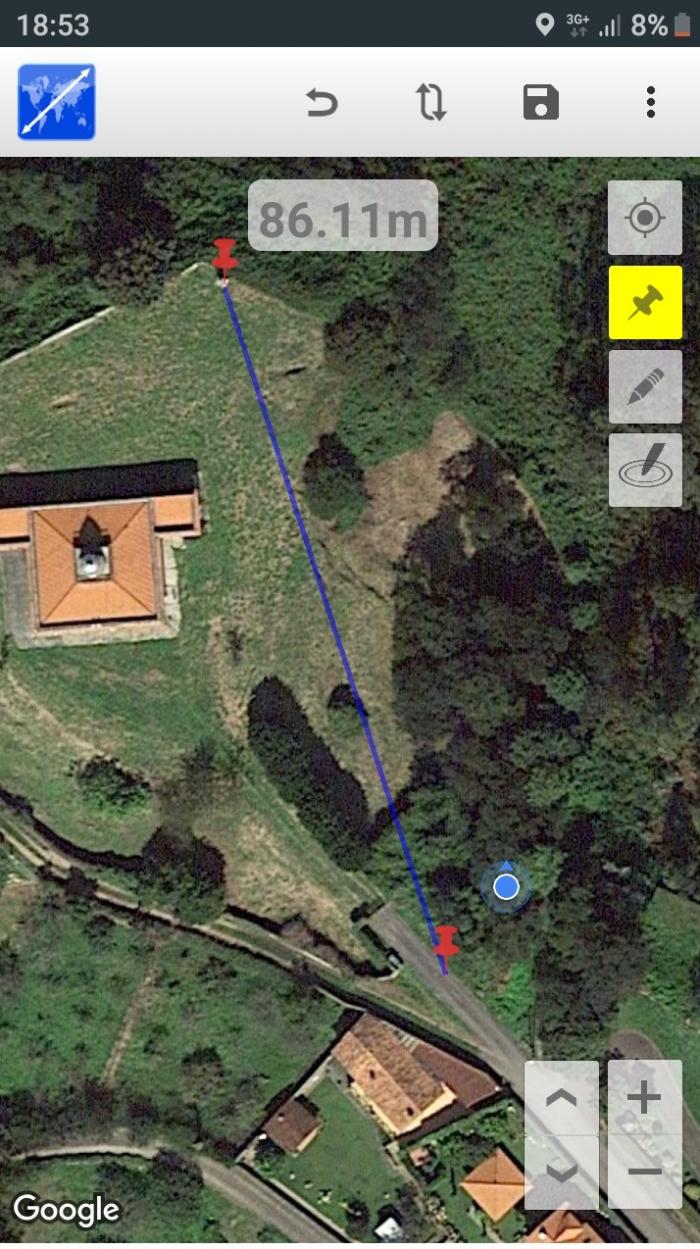Tap the app logo in top bar

56,102
